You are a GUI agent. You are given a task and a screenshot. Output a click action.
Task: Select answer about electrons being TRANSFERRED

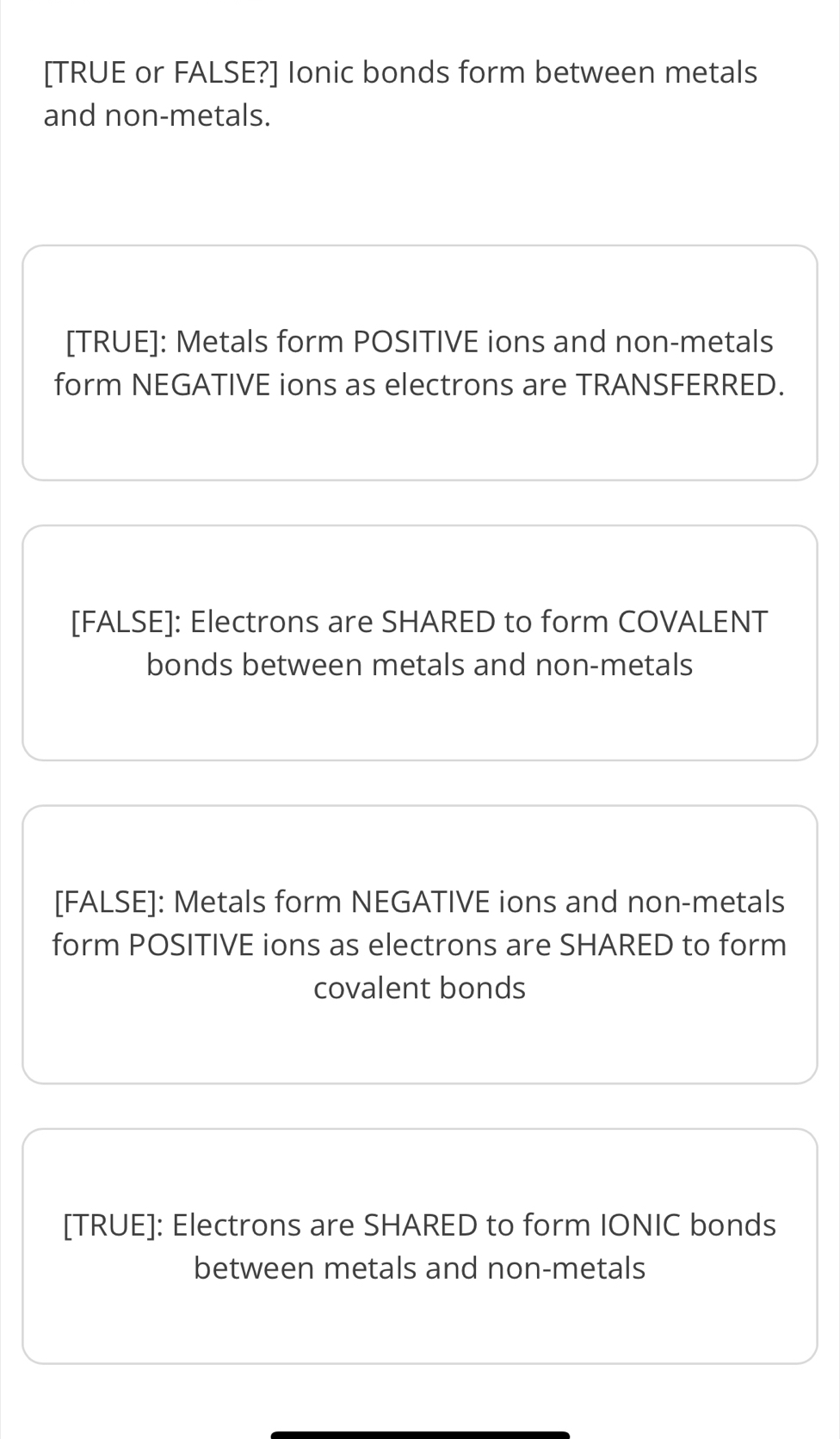point(420,363)
